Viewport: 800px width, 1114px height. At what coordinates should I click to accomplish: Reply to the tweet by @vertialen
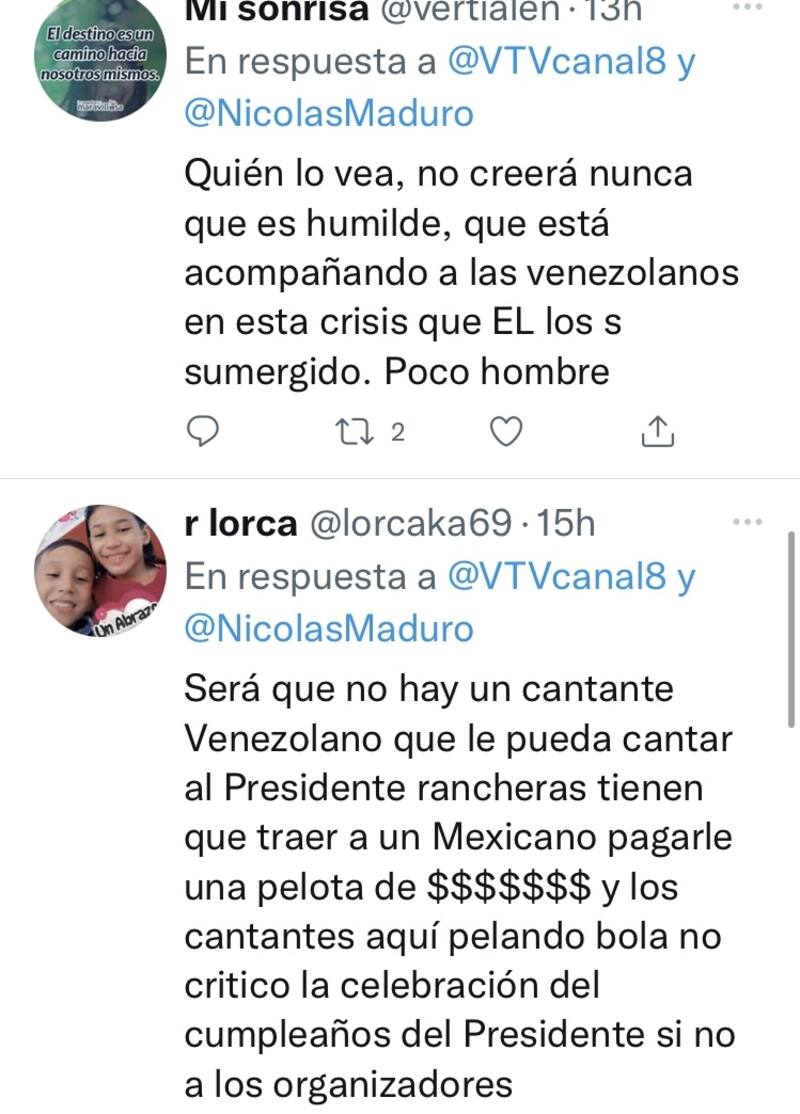click(x=204, y=431)
